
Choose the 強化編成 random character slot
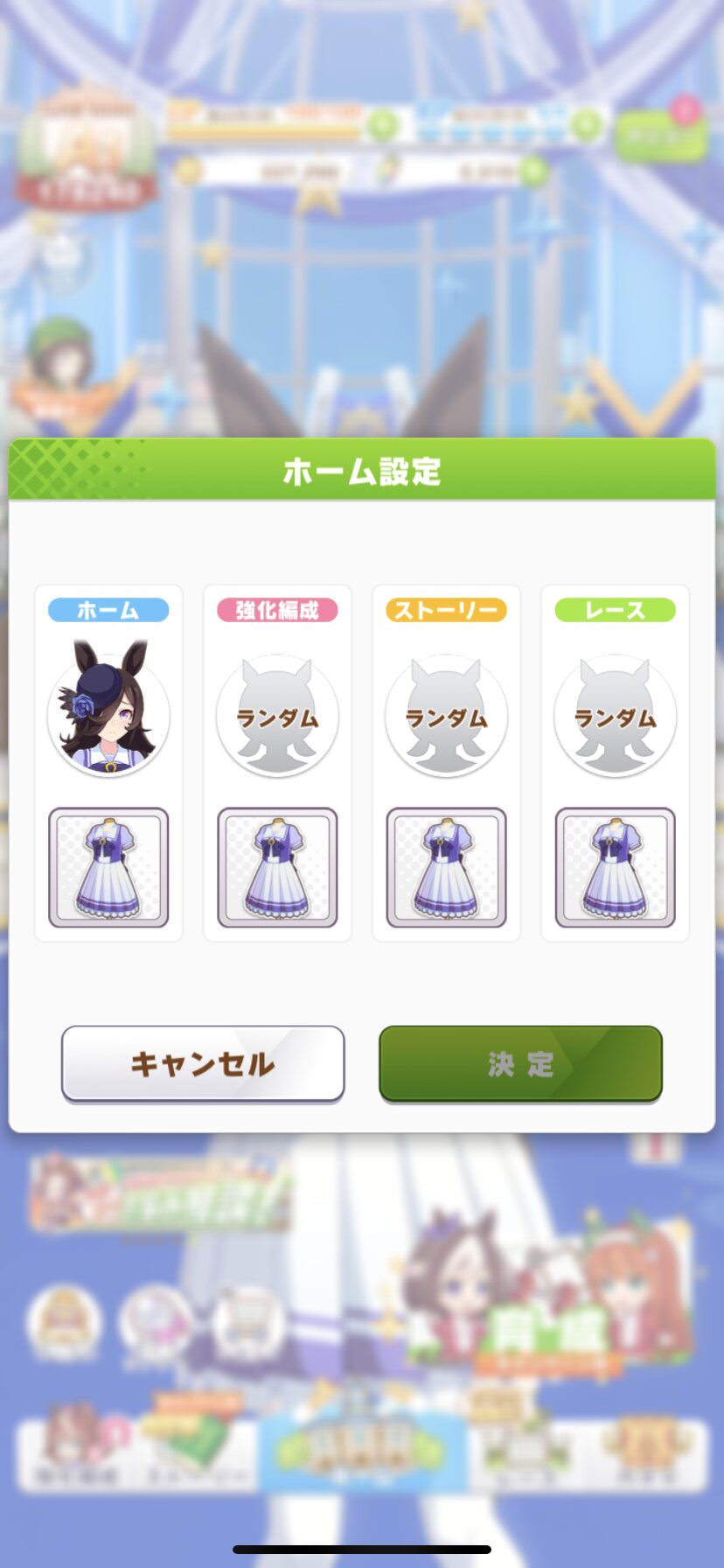[x=277, y=716]
